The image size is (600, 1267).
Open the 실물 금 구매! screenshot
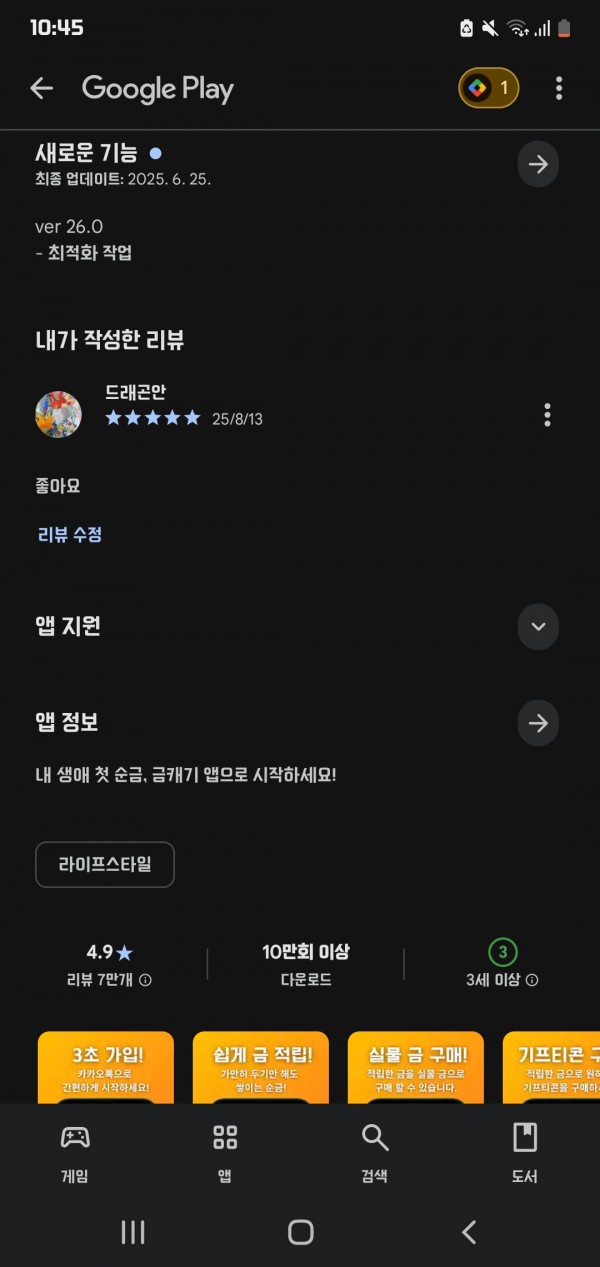(416, 1068)
